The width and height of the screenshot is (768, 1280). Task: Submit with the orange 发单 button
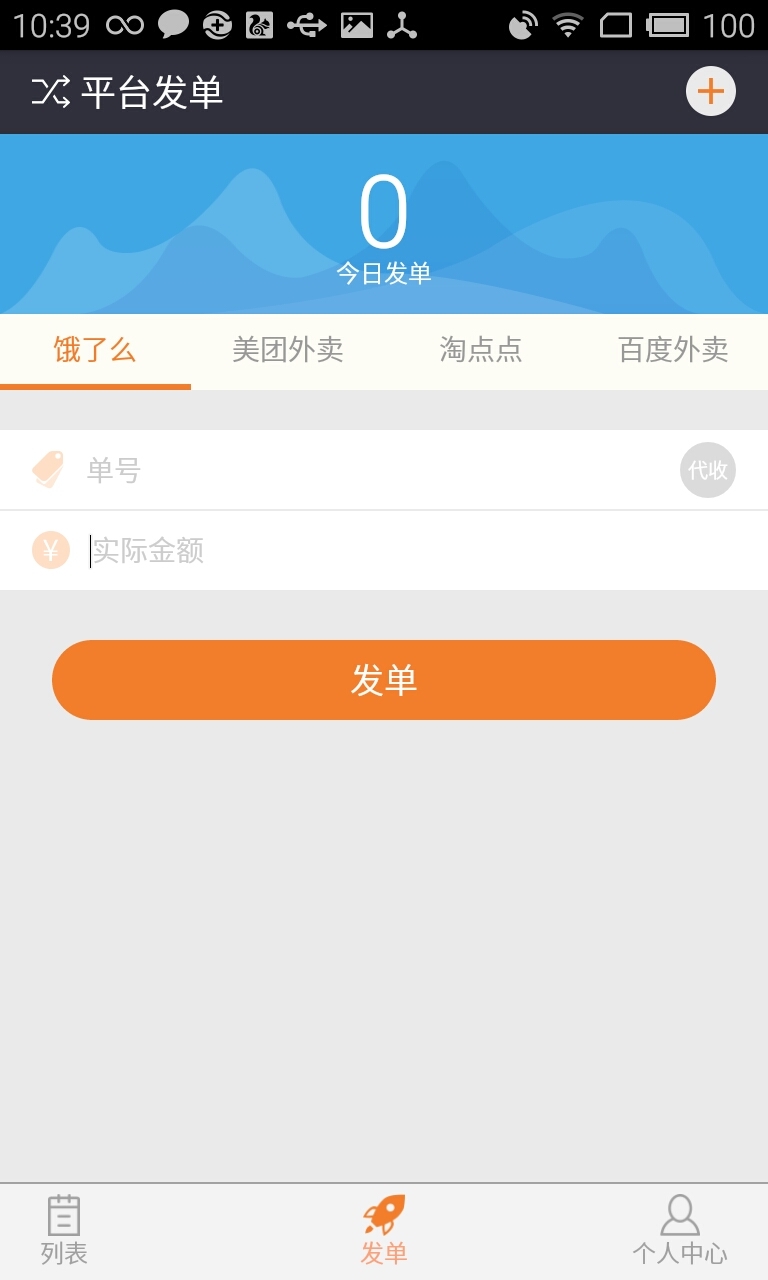tap(384, 680)
